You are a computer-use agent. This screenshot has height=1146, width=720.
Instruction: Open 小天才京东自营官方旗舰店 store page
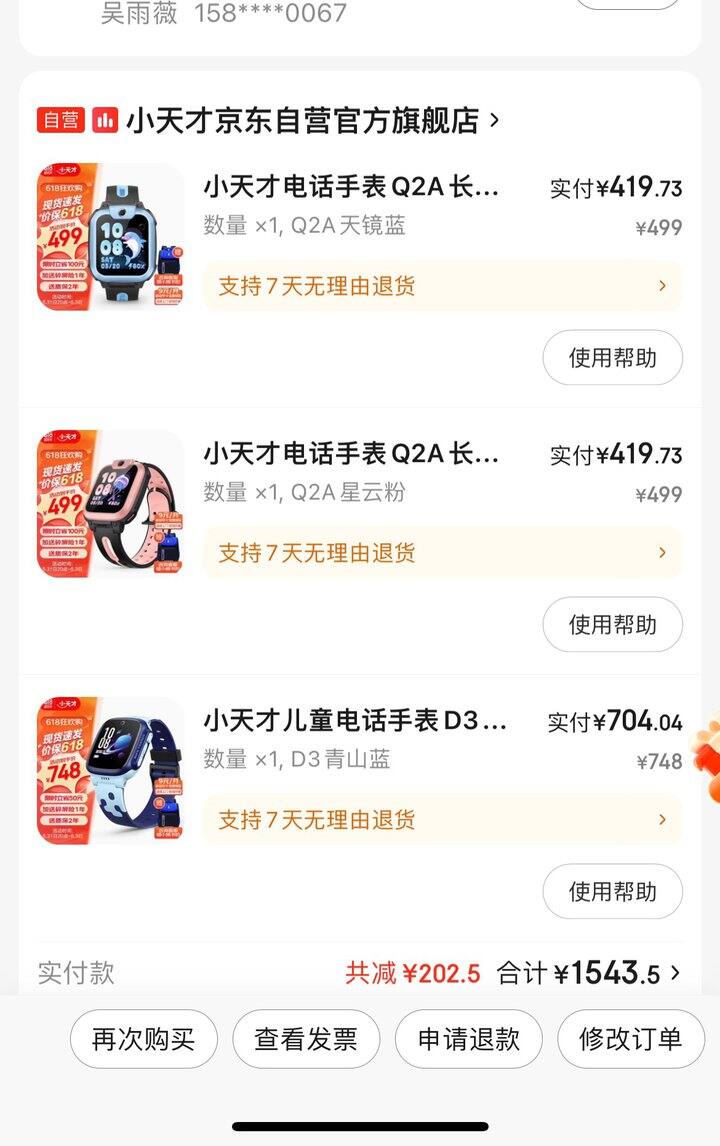pyautogui.click(x=300, y=121)
